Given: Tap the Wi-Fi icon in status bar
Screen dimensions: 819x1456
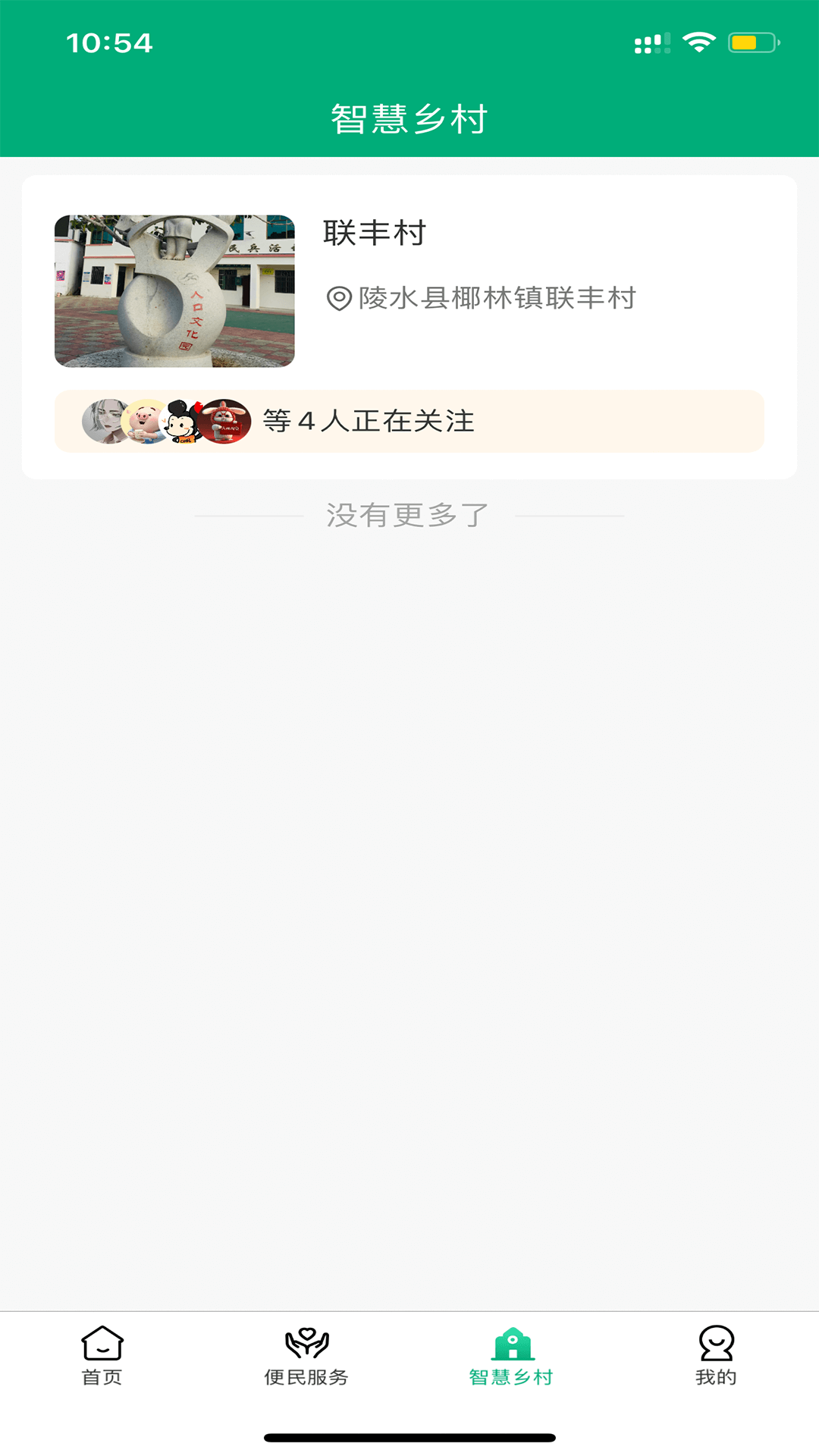Looking at the screenshot, I should tap(698, 43).
